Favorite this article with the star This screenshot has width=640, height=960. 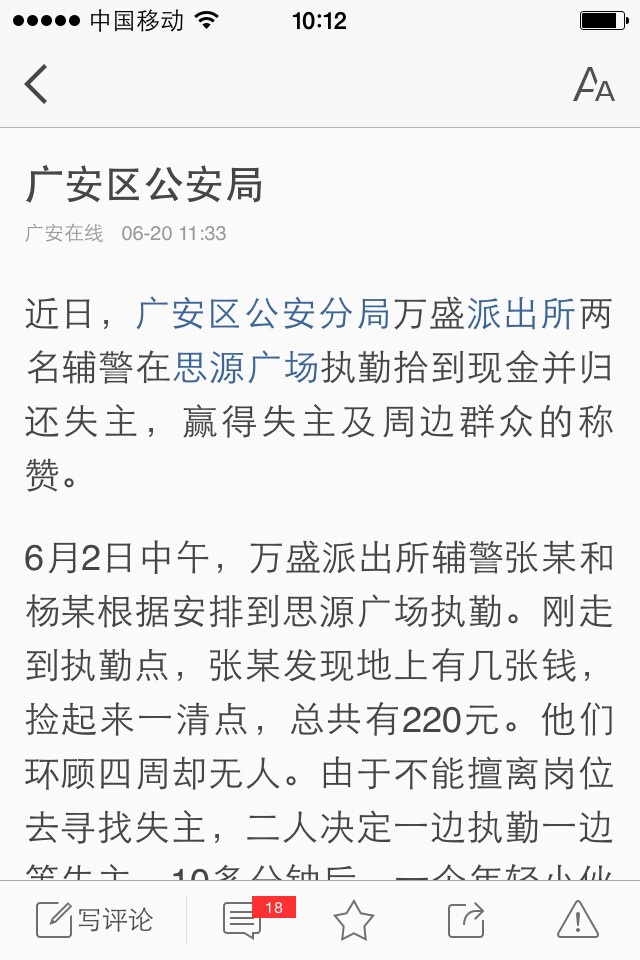click(x=353, y=920)
